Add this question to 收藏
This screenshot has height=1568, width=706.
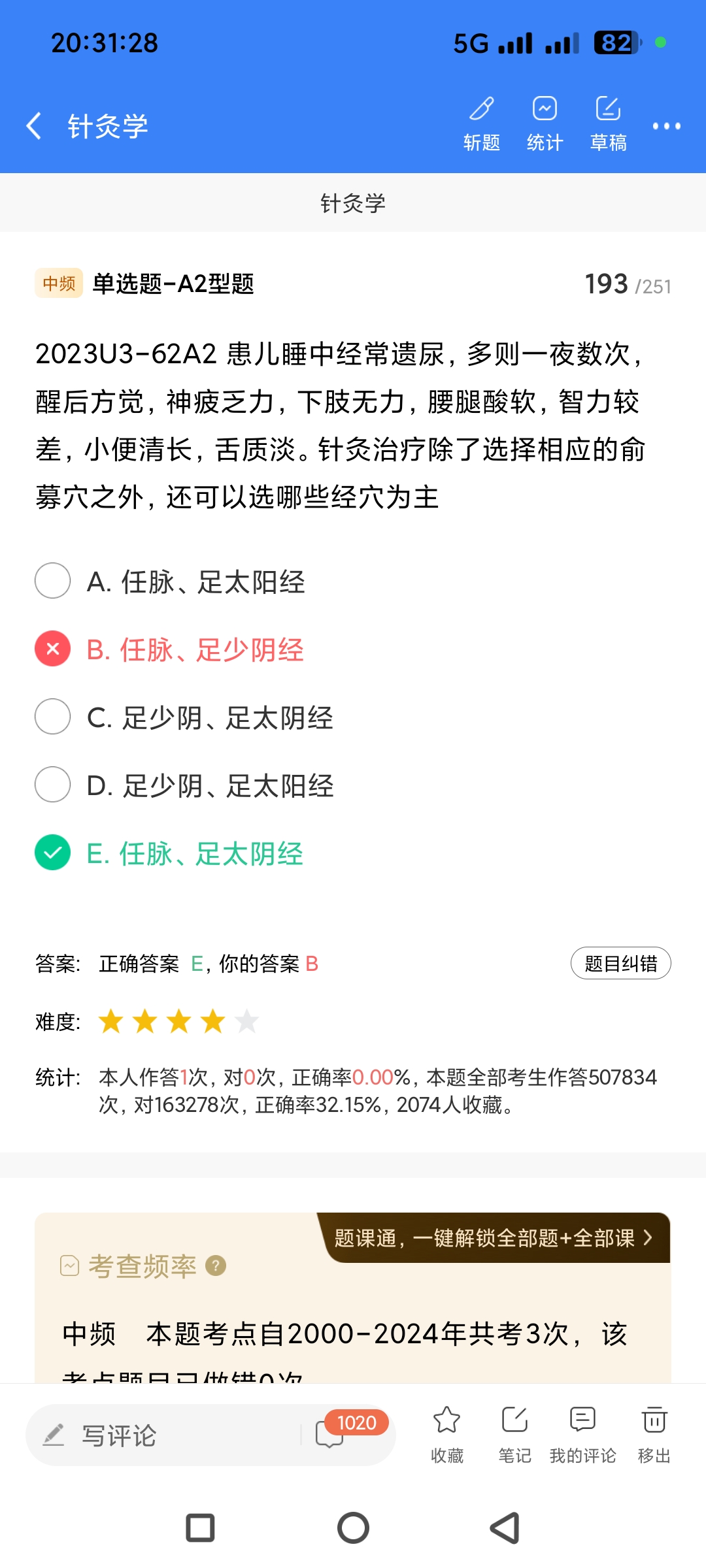click(447, 1434)
